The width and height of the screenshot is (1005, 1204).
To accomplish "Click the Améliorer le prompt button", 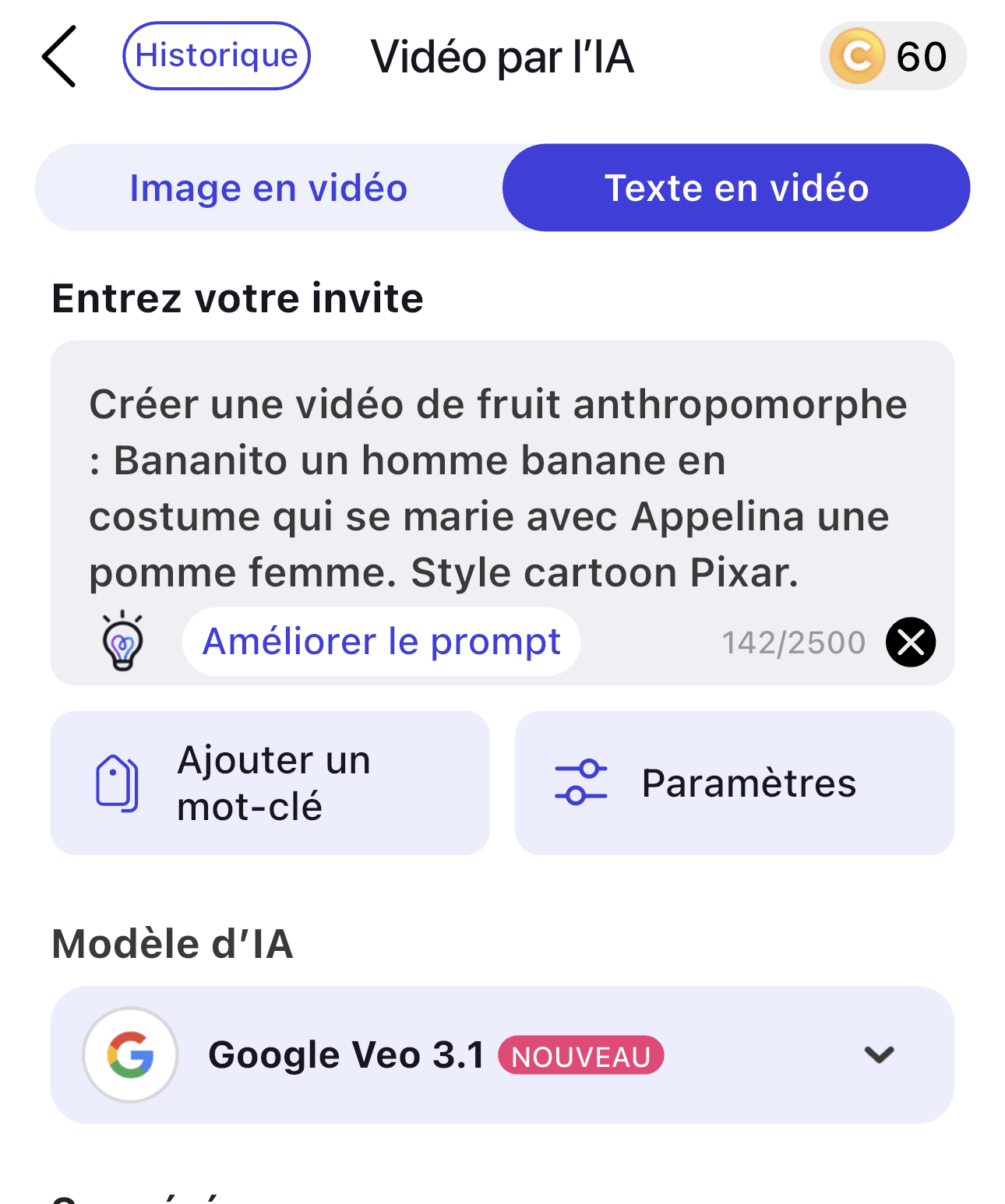I will pos(381,640).
